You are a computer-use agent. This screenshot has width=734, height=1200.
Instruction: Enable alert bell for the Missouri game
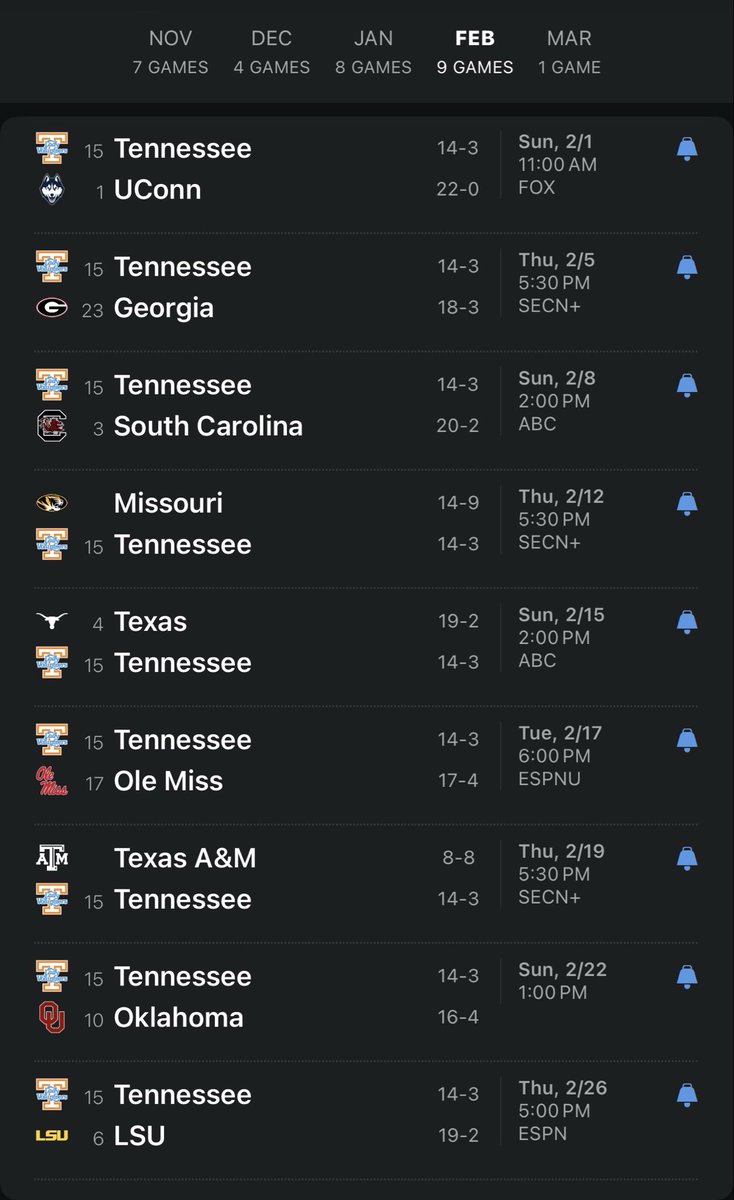coord(687,504)
